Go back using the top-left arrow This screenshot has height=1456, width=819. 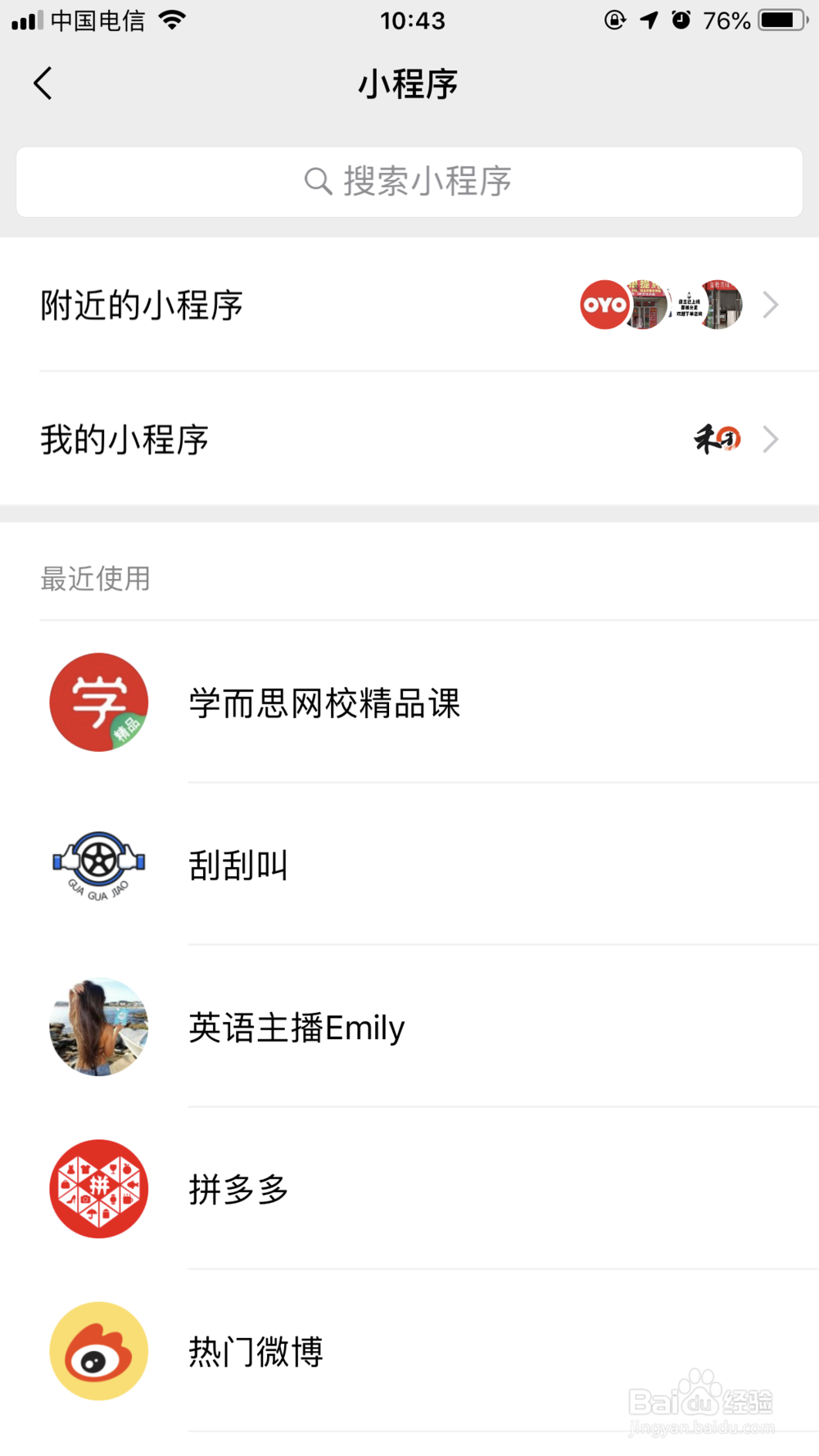43,83
